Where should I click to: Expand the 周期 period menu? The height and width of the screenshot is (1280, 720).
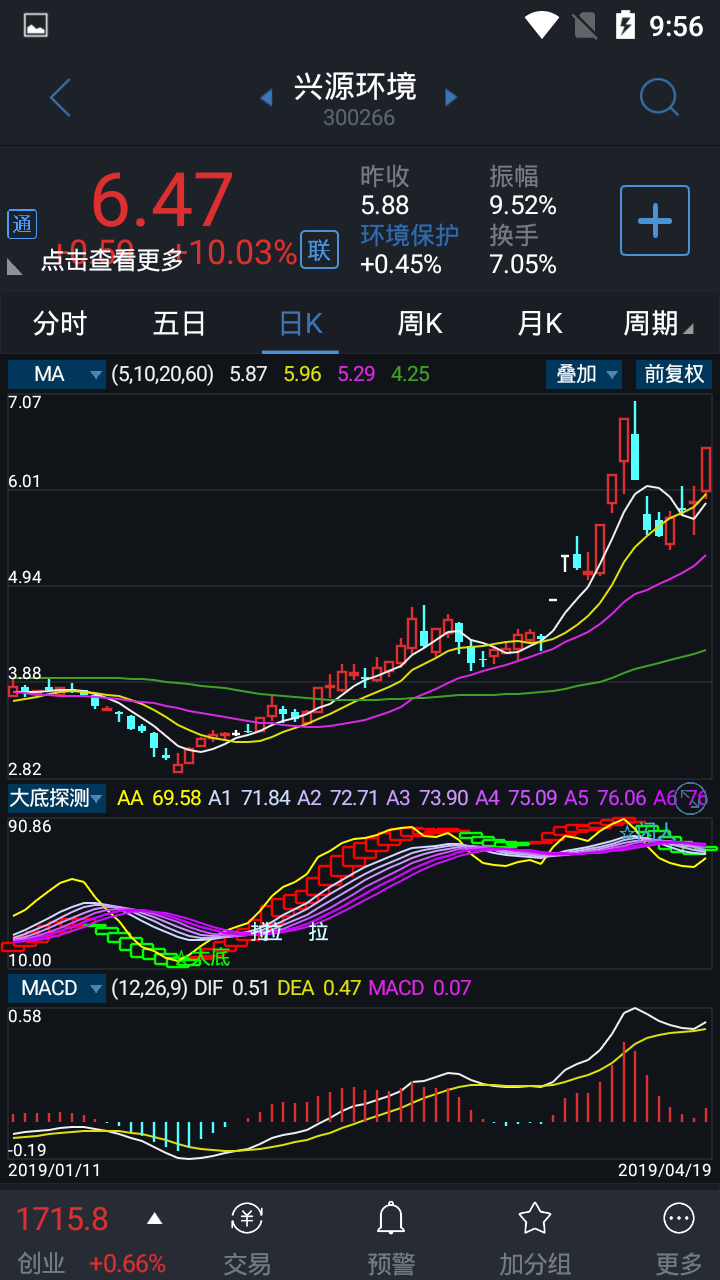(x=657, y=323)
